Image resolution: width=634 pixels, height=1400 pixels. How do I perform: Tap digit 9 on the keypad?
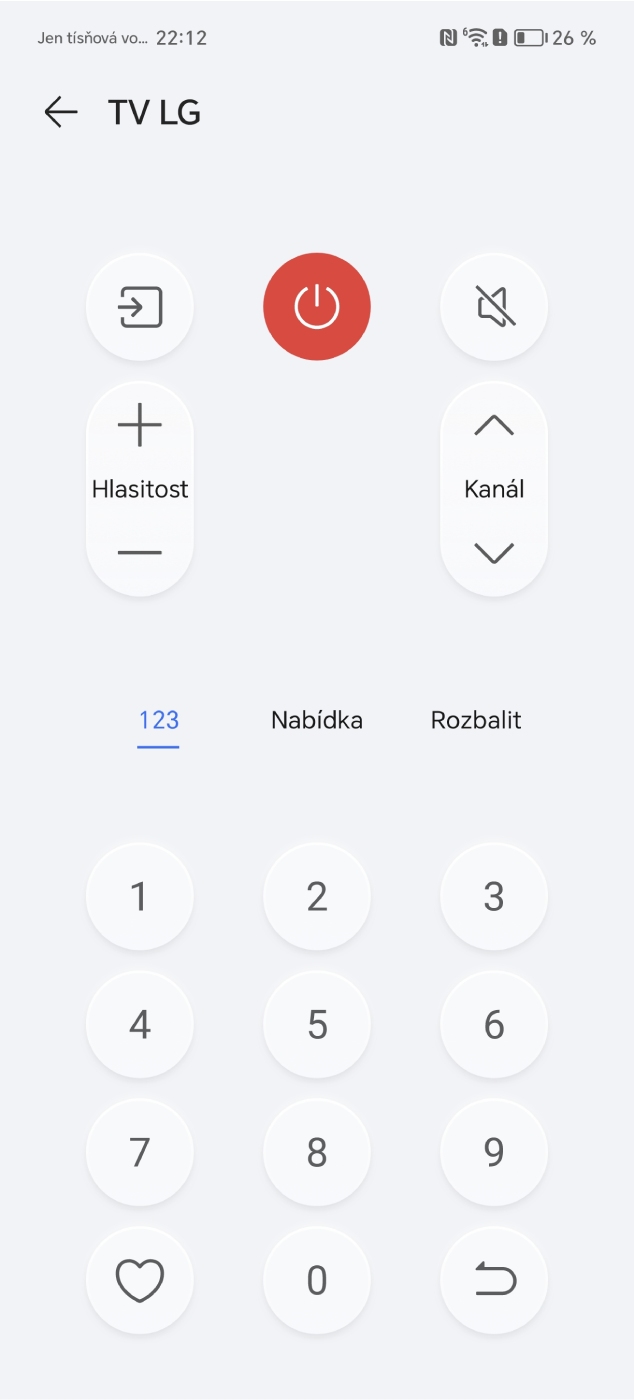(494, 1153)
